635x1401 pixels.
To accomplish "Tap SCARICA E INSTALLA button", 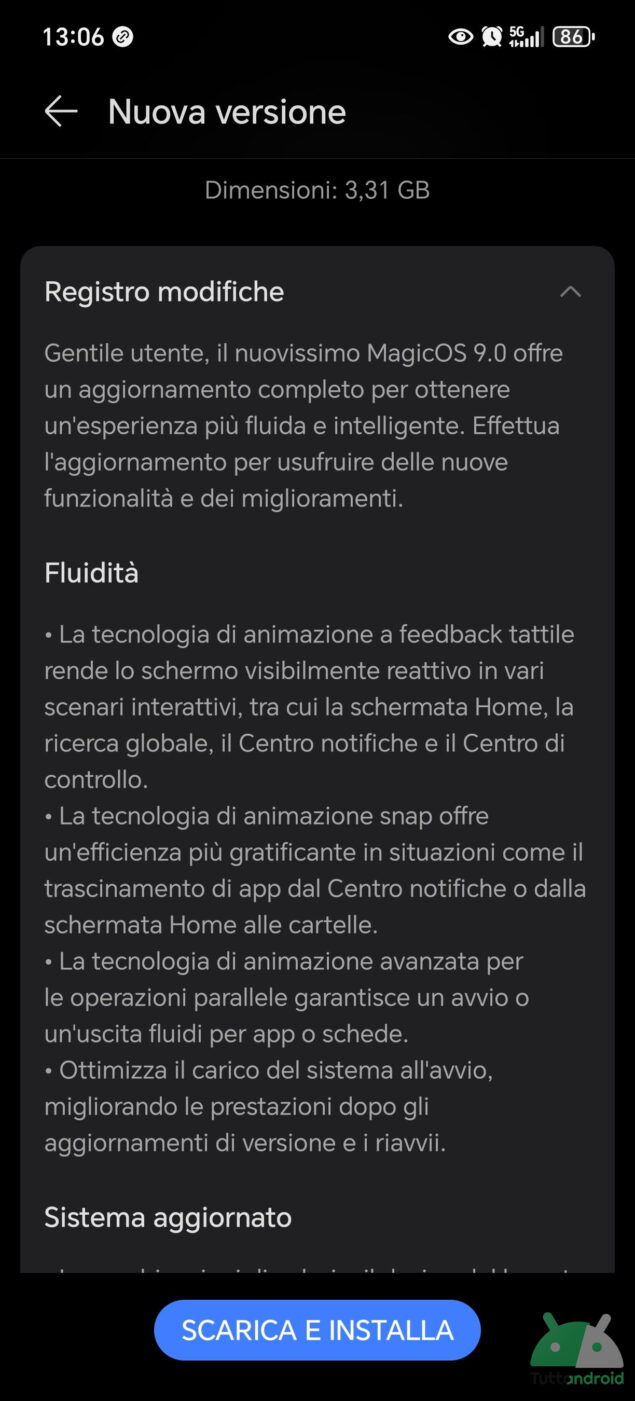I will tap(317, 1330).
